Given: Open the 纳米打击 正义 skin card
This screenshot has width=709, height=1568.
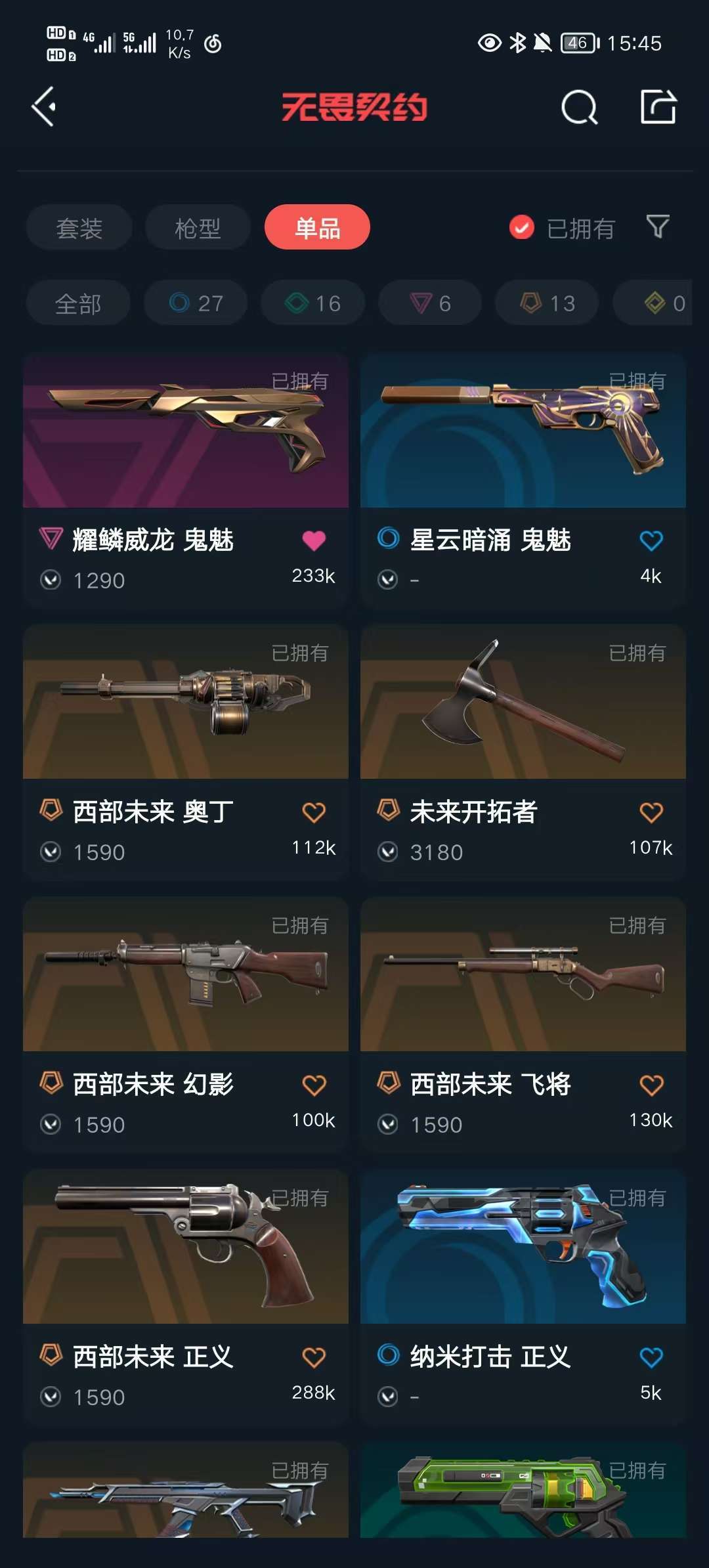Looking at the screenshot, I should tap(523, 1297).
